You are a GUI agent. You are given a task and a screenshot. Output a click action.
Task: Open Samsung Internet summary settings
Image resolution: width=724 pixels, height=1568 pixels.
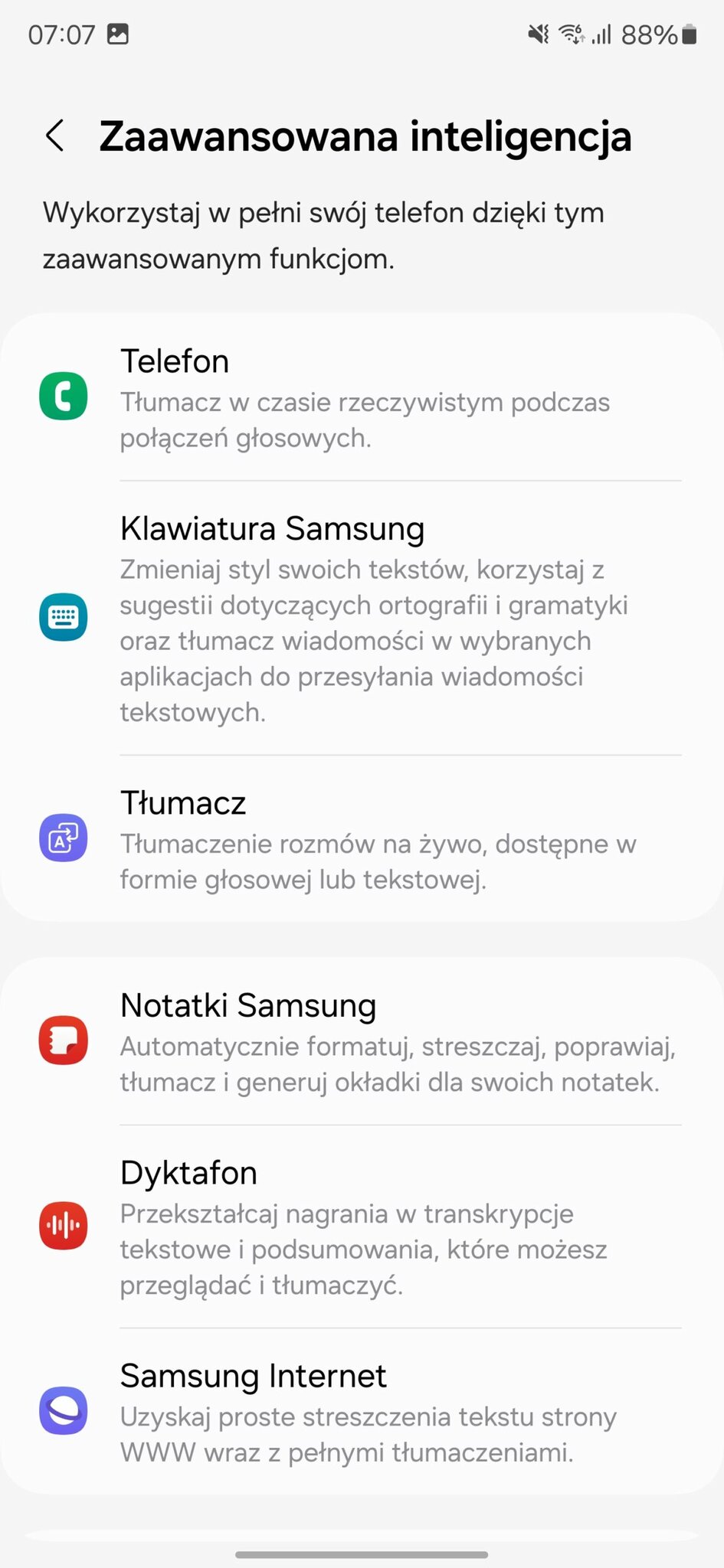click(362, 1412)
